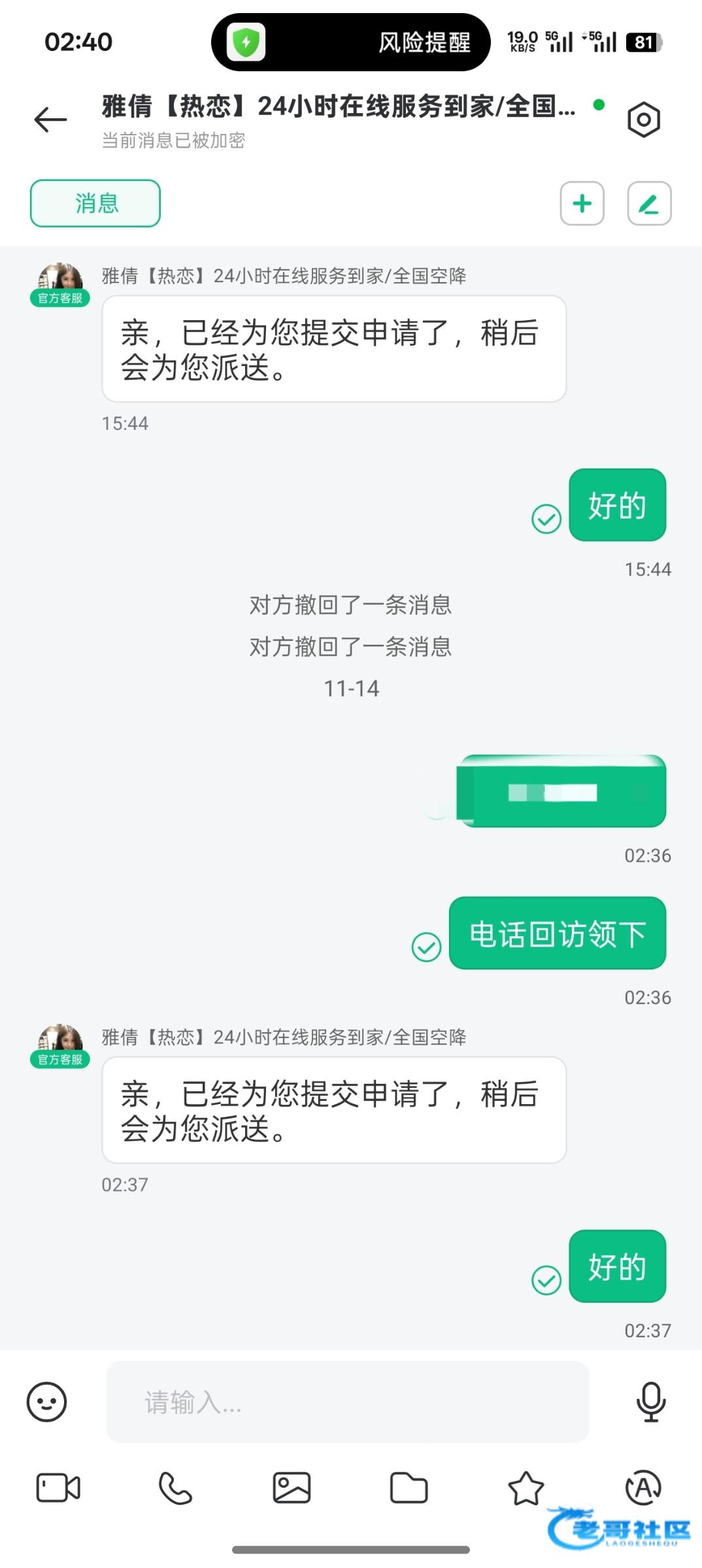Tap the 风险提醒 risk alert pill
The width and height of the screenshot is (702, 1568).
(351, 42)
